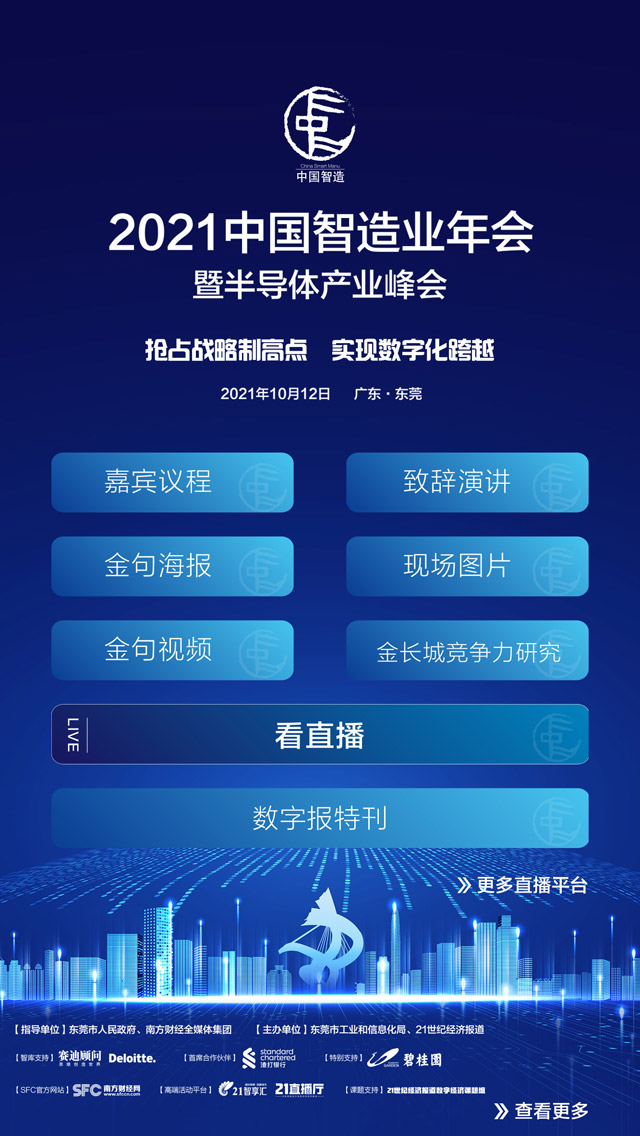Open the 数字报特刊 special issue

[x=320, y=819]
